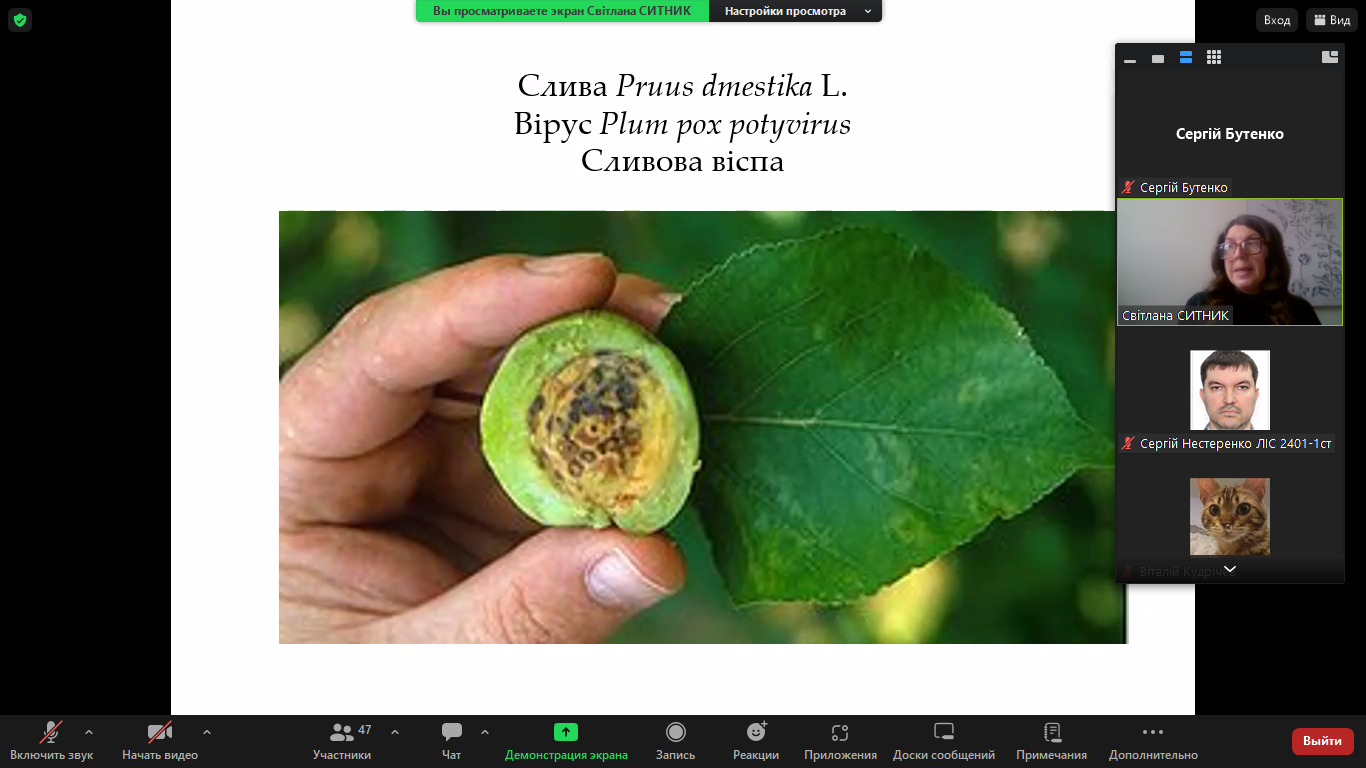Unmute microphone with Включить звук
The width and height of the screenshot is (1366, 768).
pyautogui.click(x=51, y=740)
